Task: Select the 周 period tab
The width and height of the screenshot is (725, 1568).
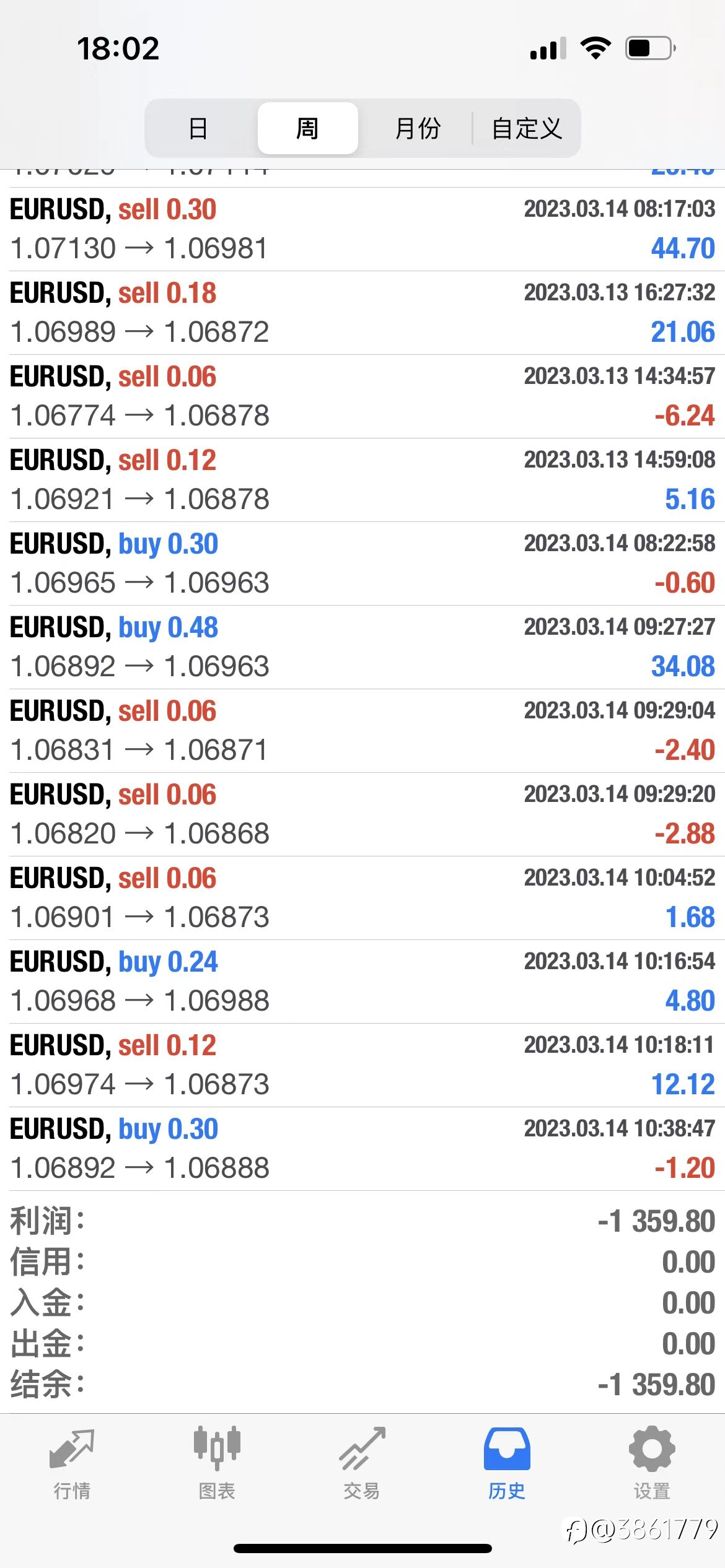Action: point(307,128)
